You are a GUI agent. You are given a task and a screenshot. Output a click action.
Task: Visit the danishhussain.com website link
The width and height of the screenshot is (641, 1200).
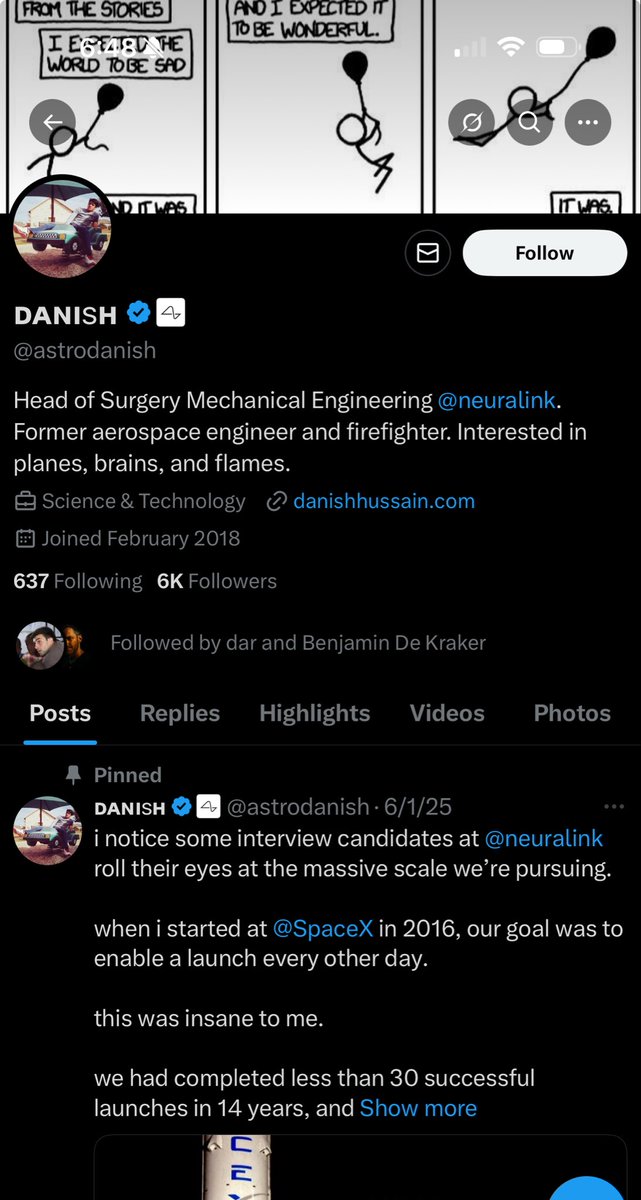(x=383, y=501)
